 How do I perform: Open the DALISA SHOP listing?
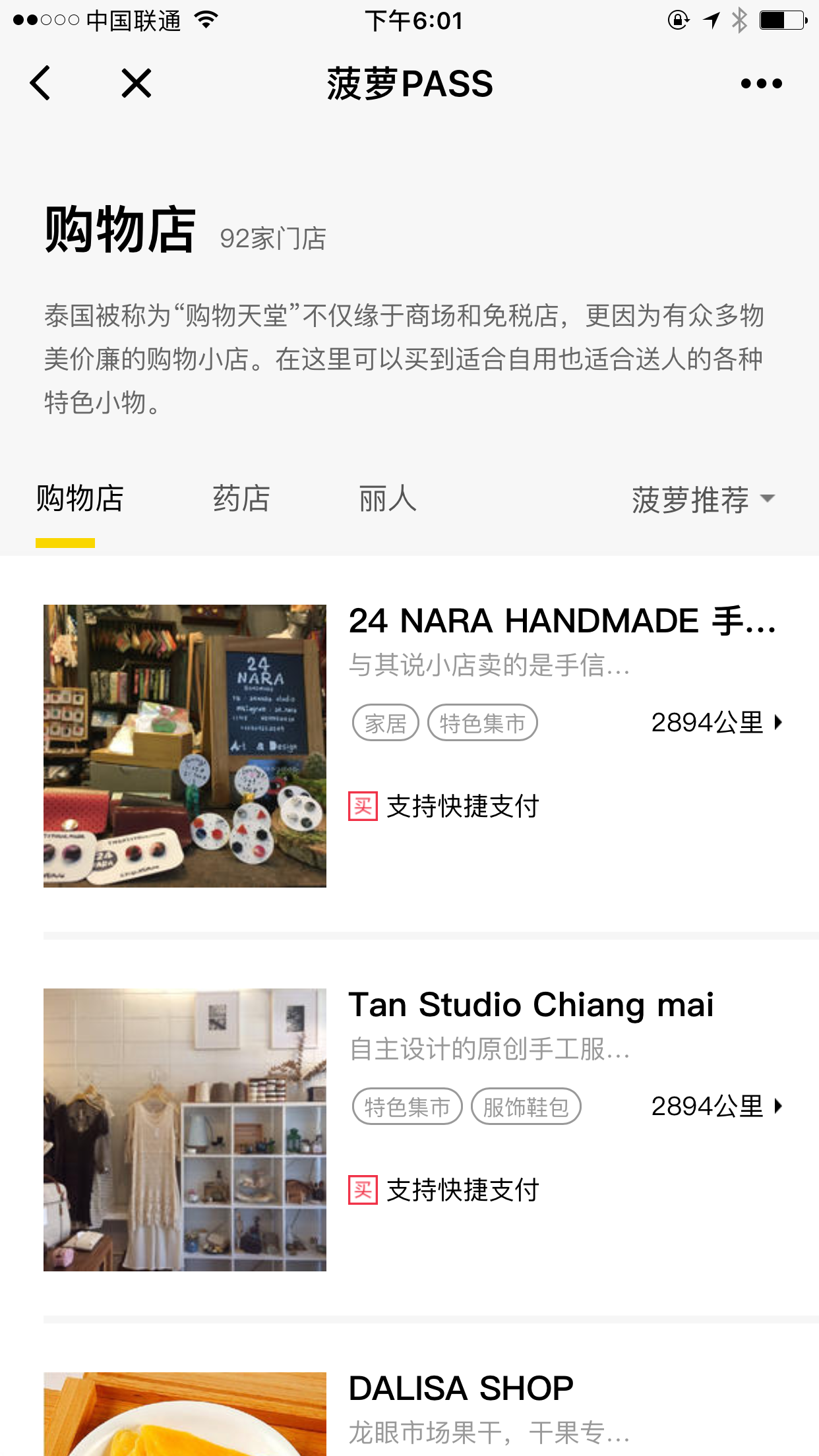461,1389
